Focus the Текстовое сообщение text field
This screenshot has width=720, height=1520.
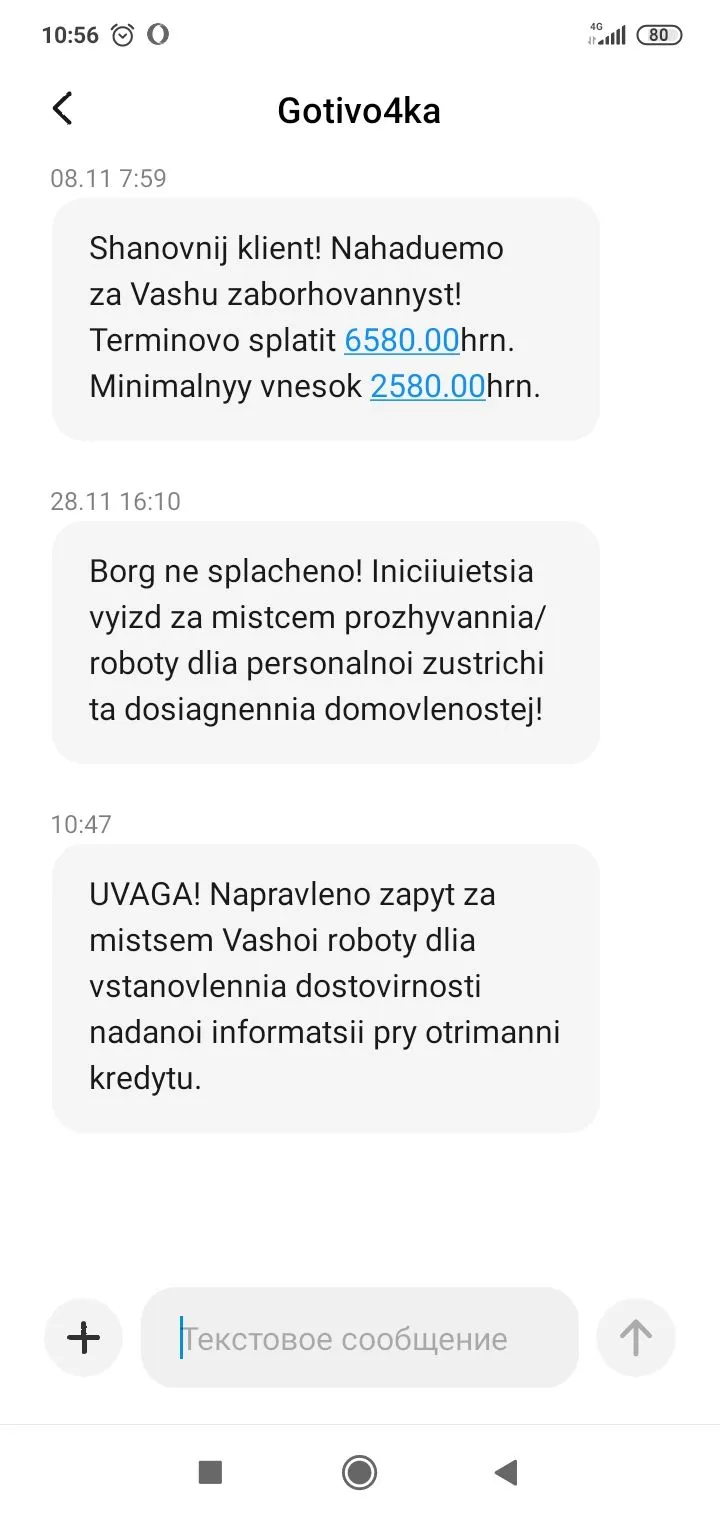(360, 1338)
